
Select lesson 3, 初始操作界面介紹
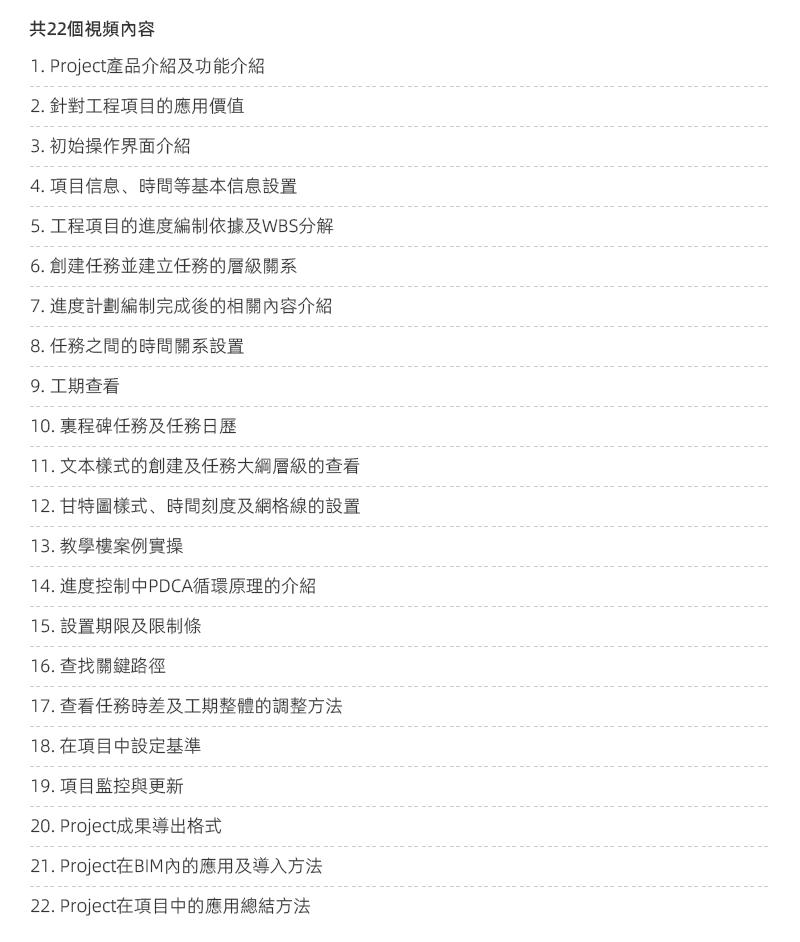click(x=110, y=146)
